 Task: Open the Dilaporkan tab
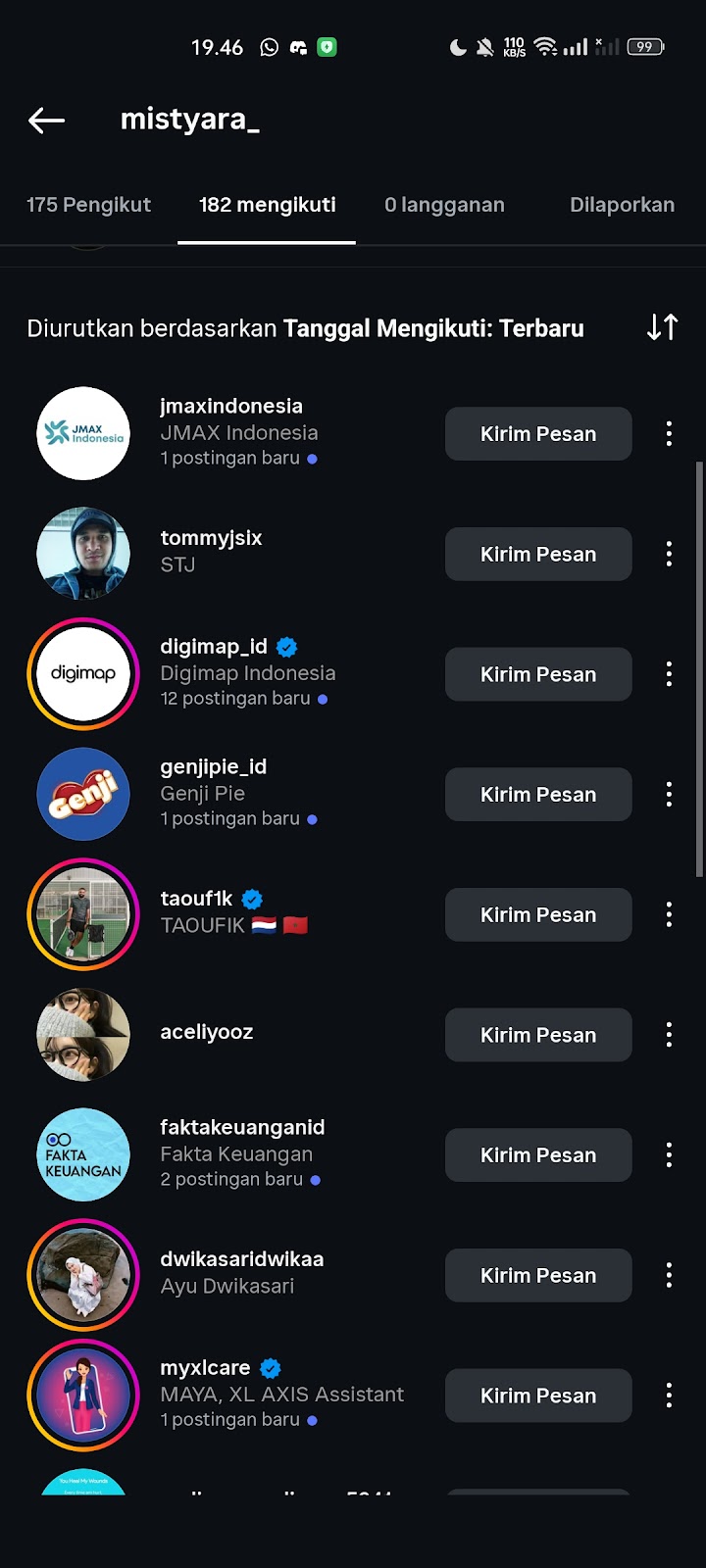click(x=622, y=205)
